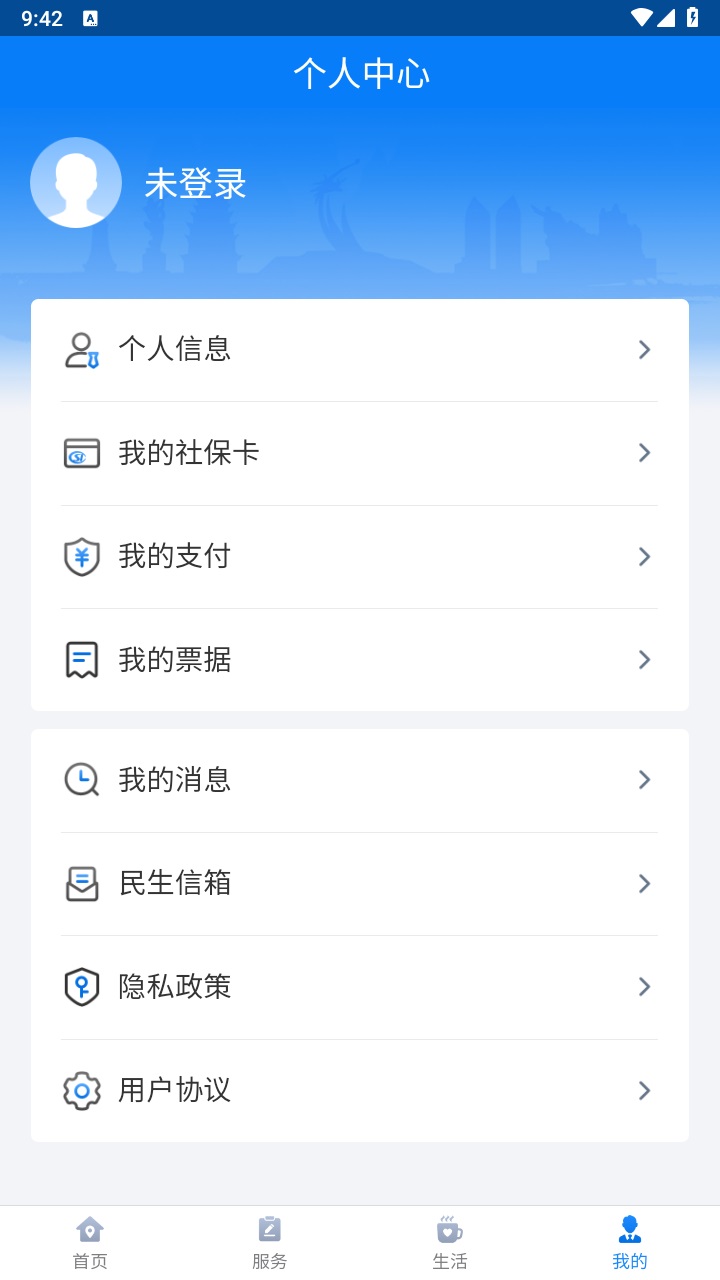720x1280 pixels.
Task: Click the 我的社保卡 card icon
Action: [x=81, y=452]
